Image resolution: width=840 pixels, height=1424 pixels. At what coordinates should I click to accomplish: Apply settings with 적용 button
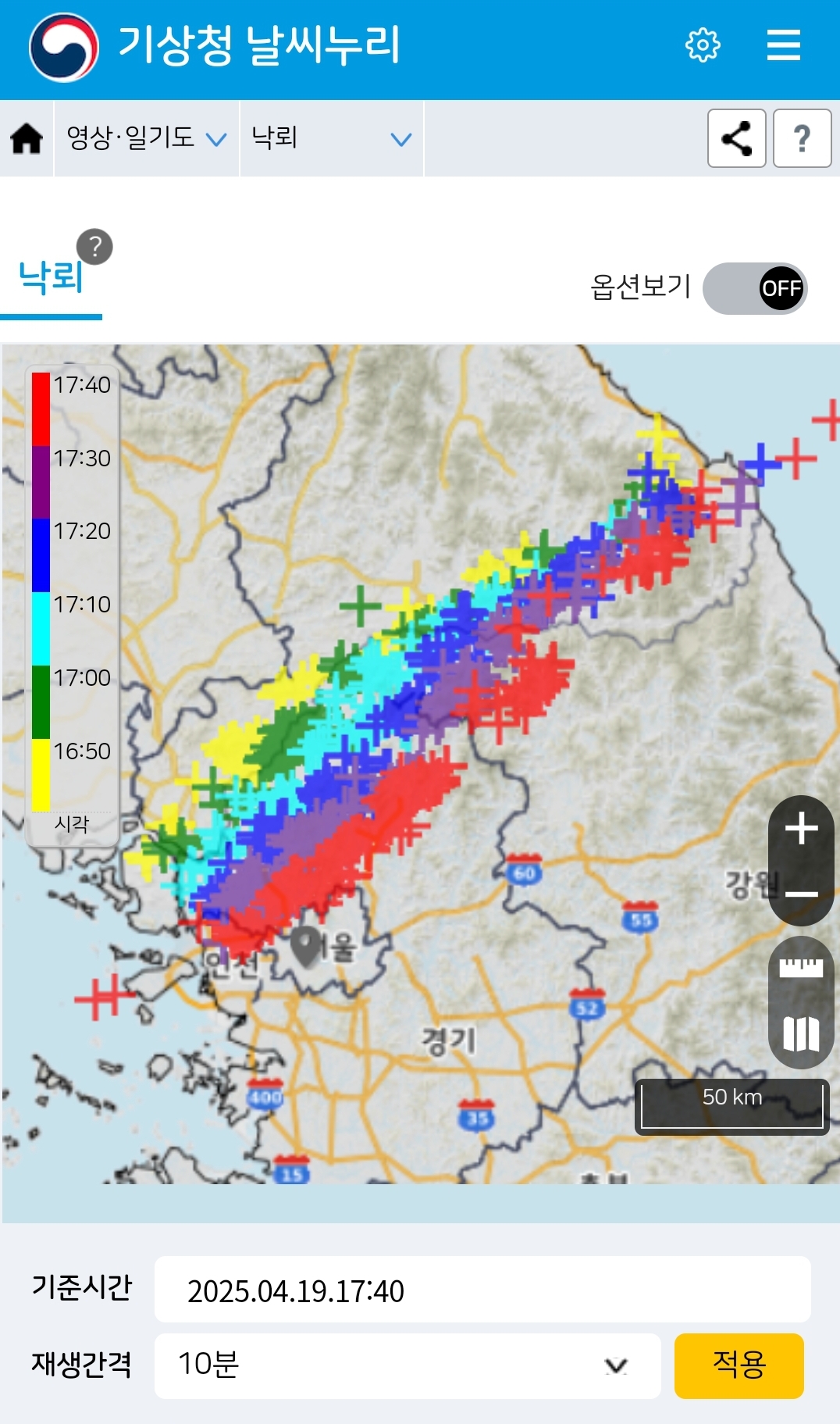[x=739, y=1365]
